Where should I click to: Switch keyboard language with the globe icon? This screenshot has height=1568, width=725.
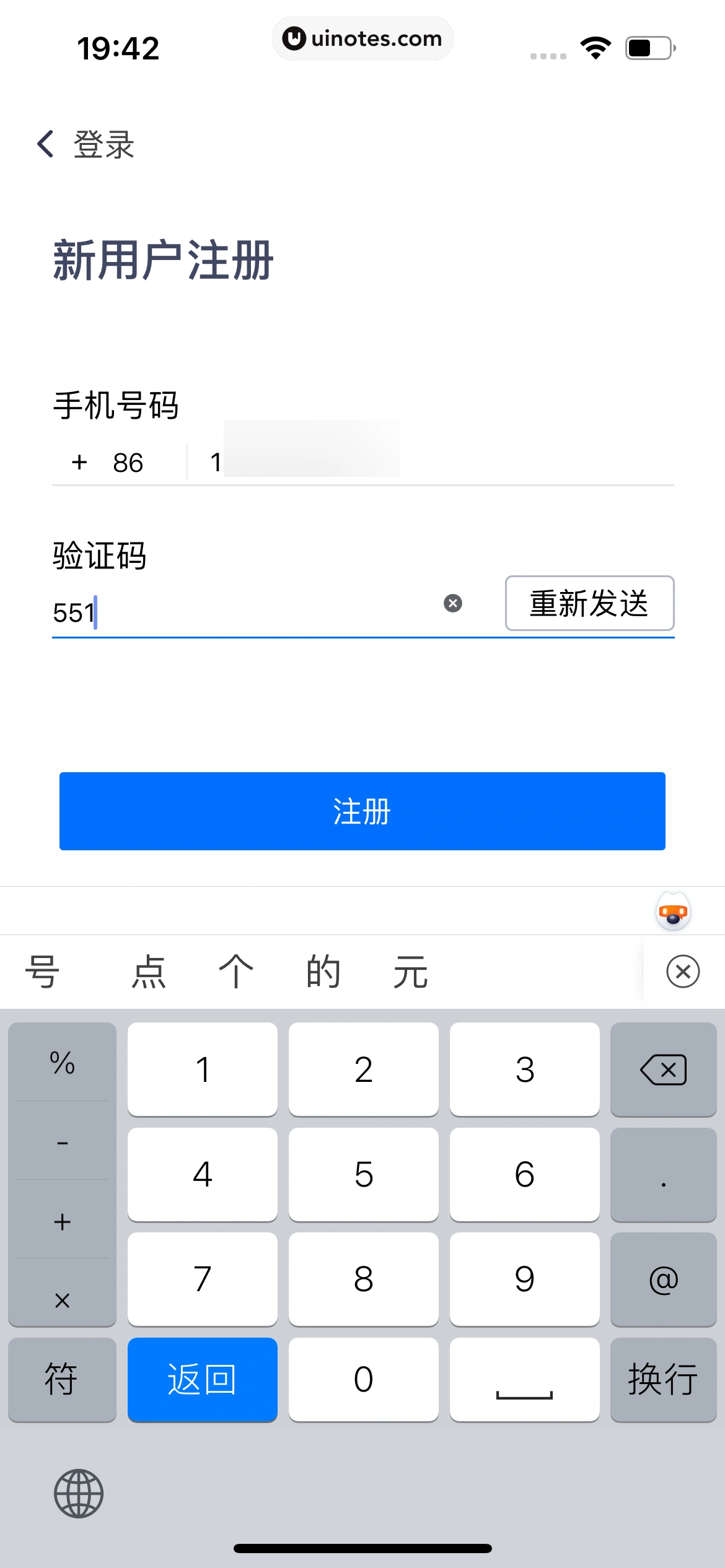click(x=78, y=1492)
